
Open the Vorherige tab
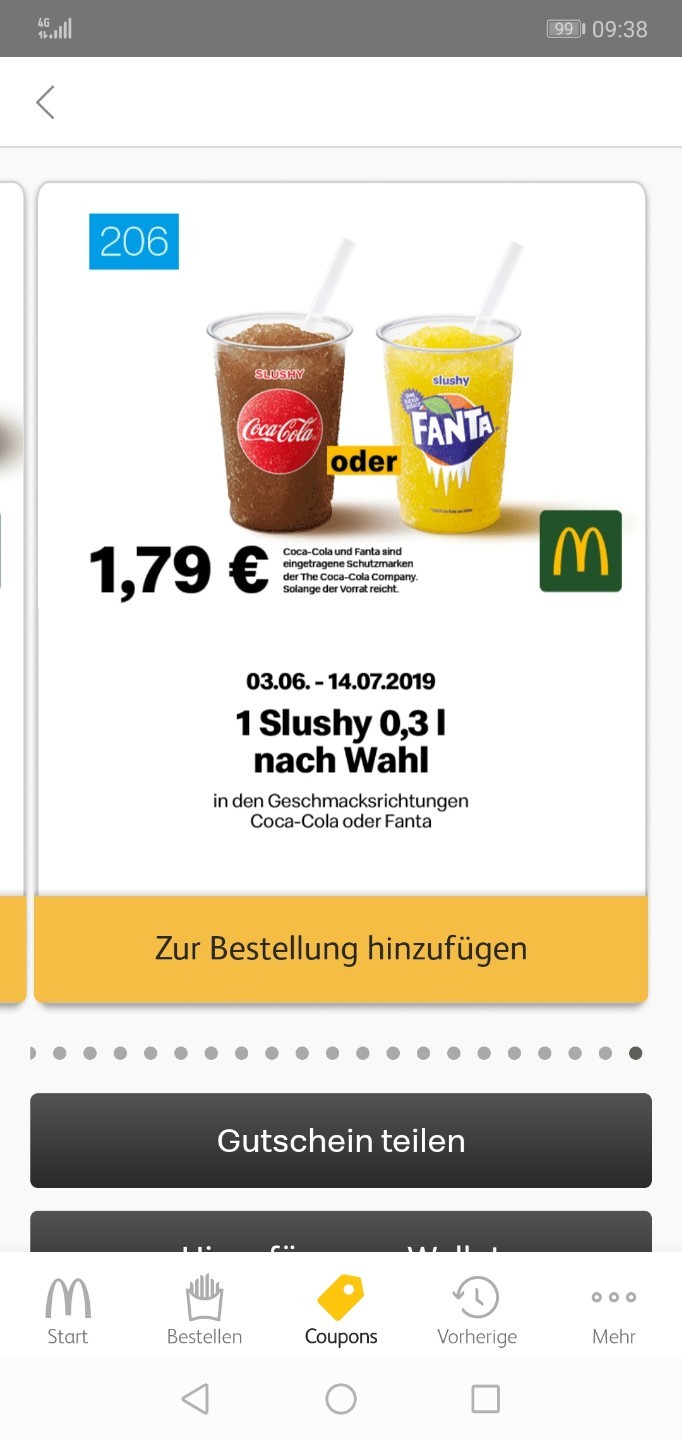click(x=477, y=1311)
